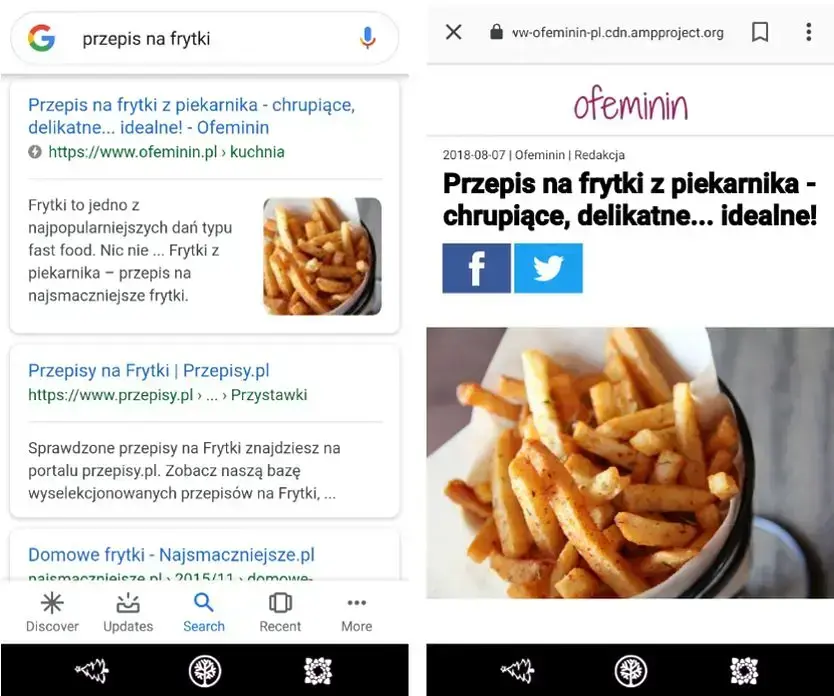Open the Ofeminin 'frytki z piekarnika' result
Image resolution: width=834 pixels, height=696 pixels.
pos(191,116)
